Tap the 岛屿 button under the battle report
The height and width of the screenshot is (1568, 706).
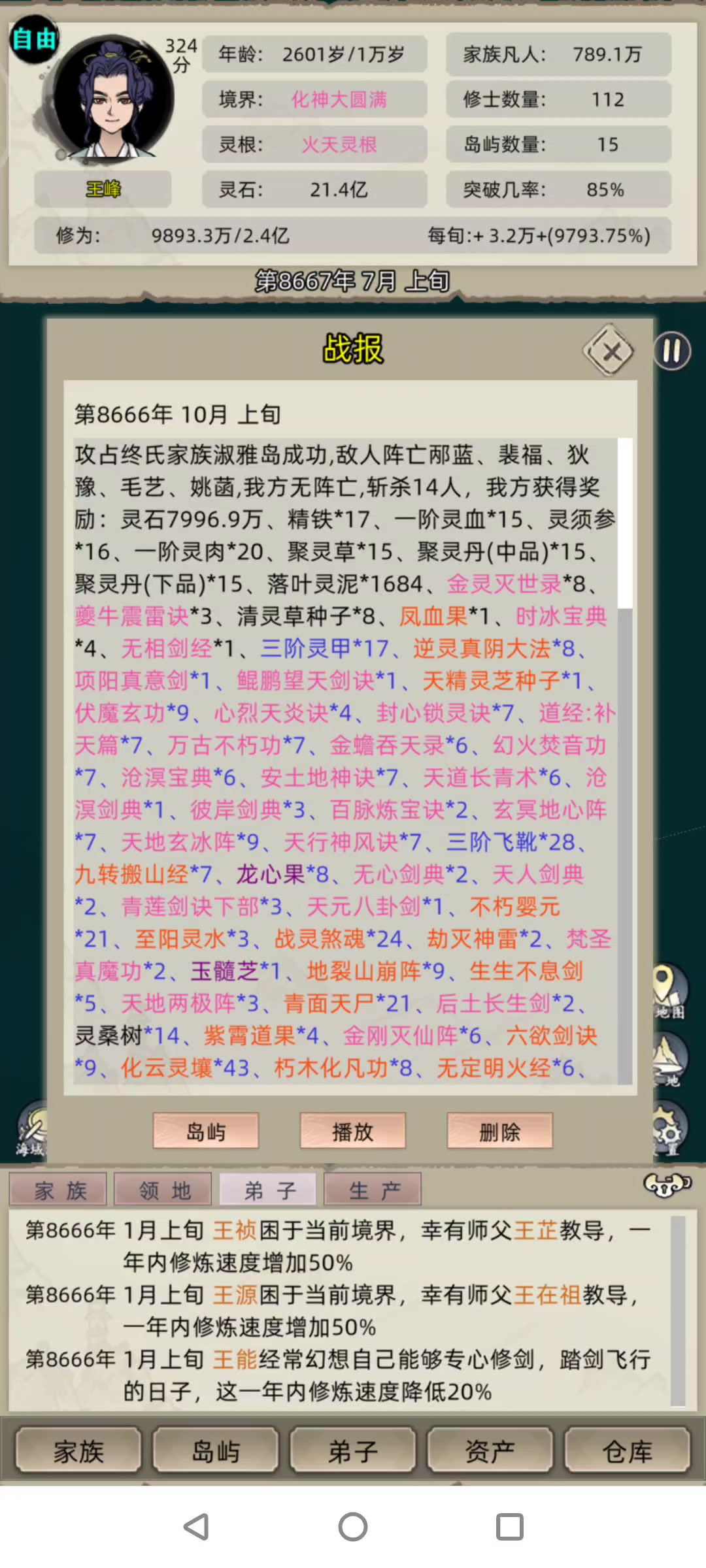[x=206, y=1131]
